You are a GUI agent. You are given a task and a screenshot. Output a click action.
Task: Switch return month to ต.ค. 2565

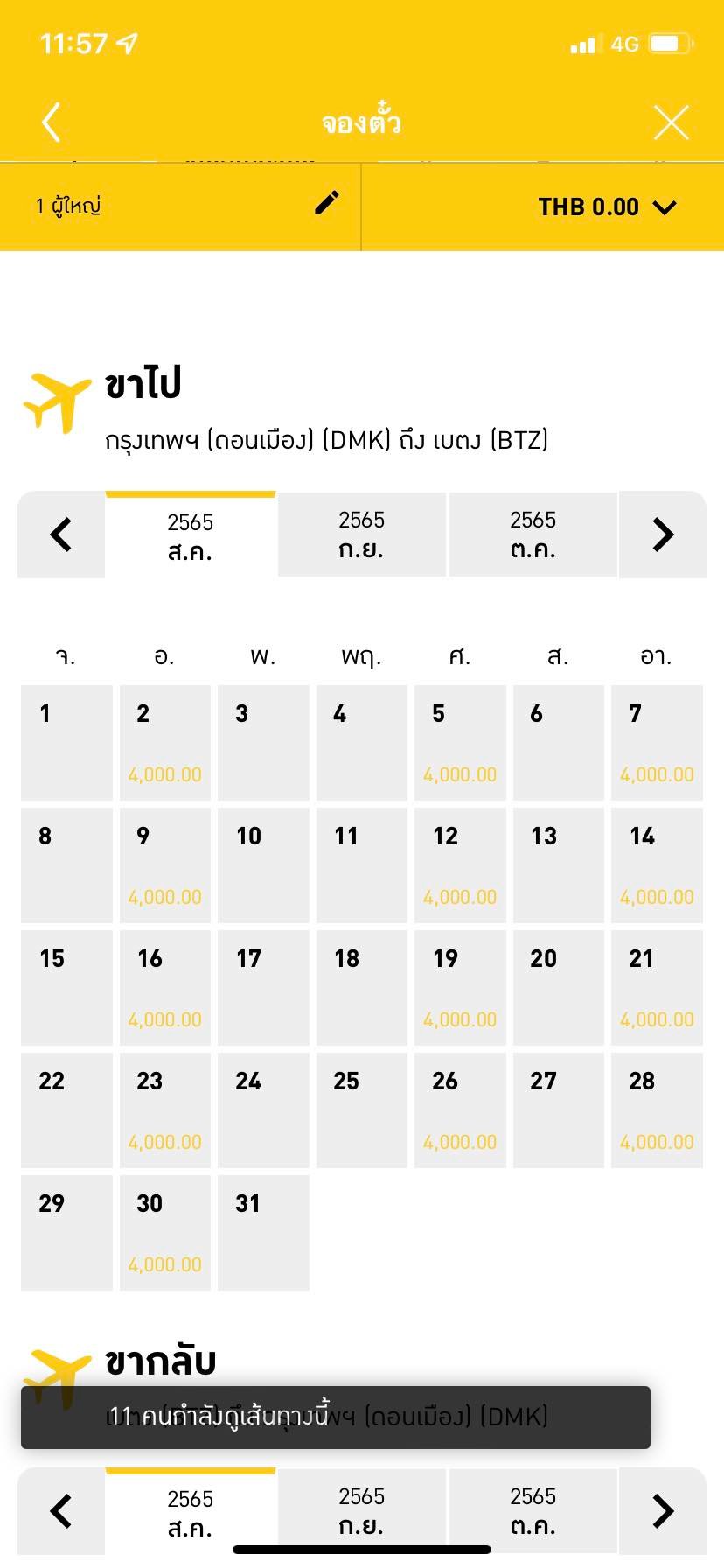[533, 1511]
